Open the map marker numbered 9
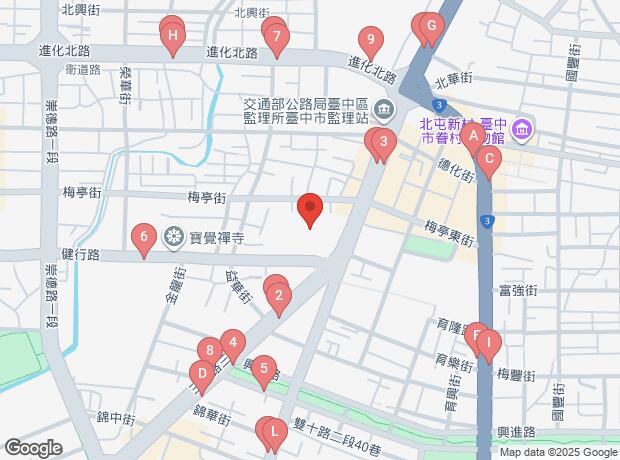The width and height of the screenshot is (620, 460). coord(371,43)
